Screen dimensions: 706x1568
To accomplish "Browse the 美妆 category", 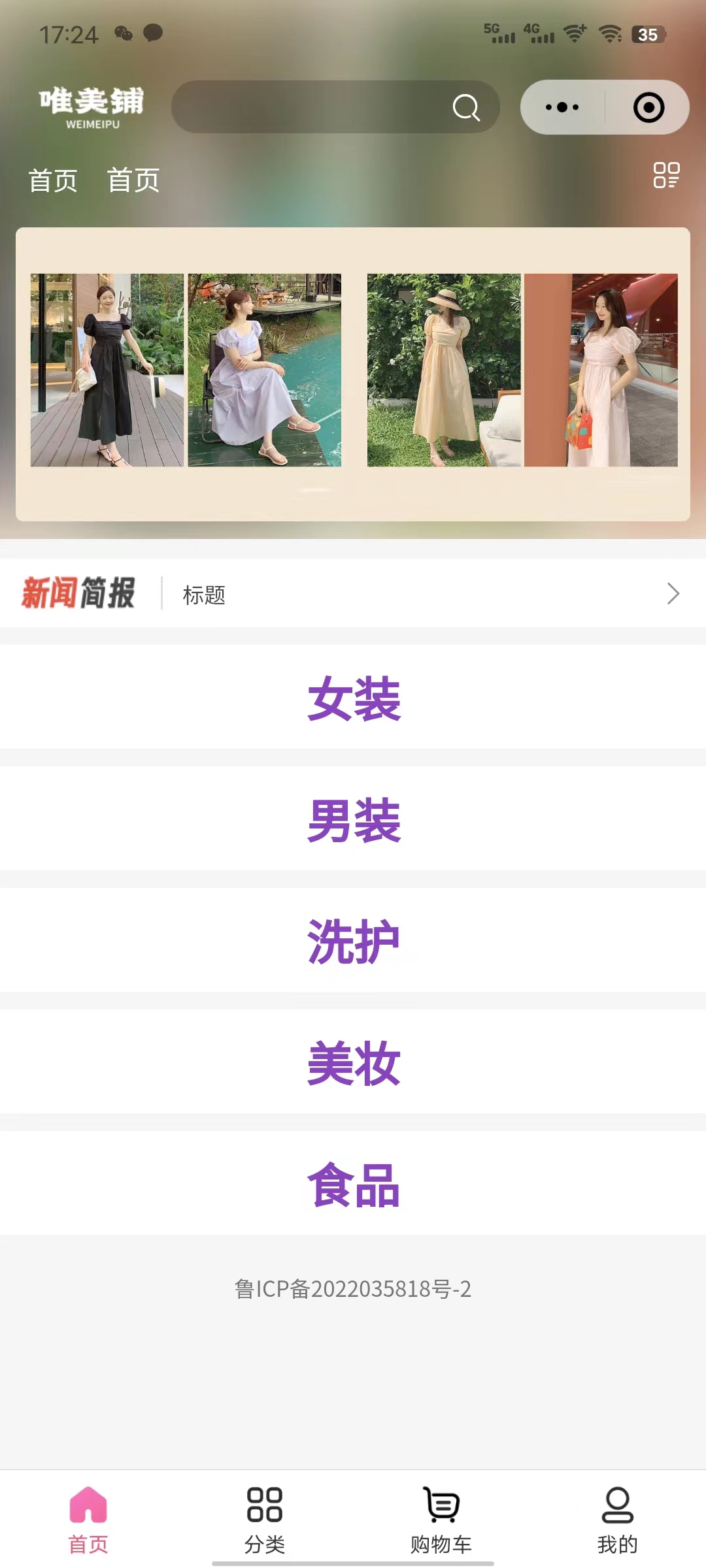I will coord(353,1062).
